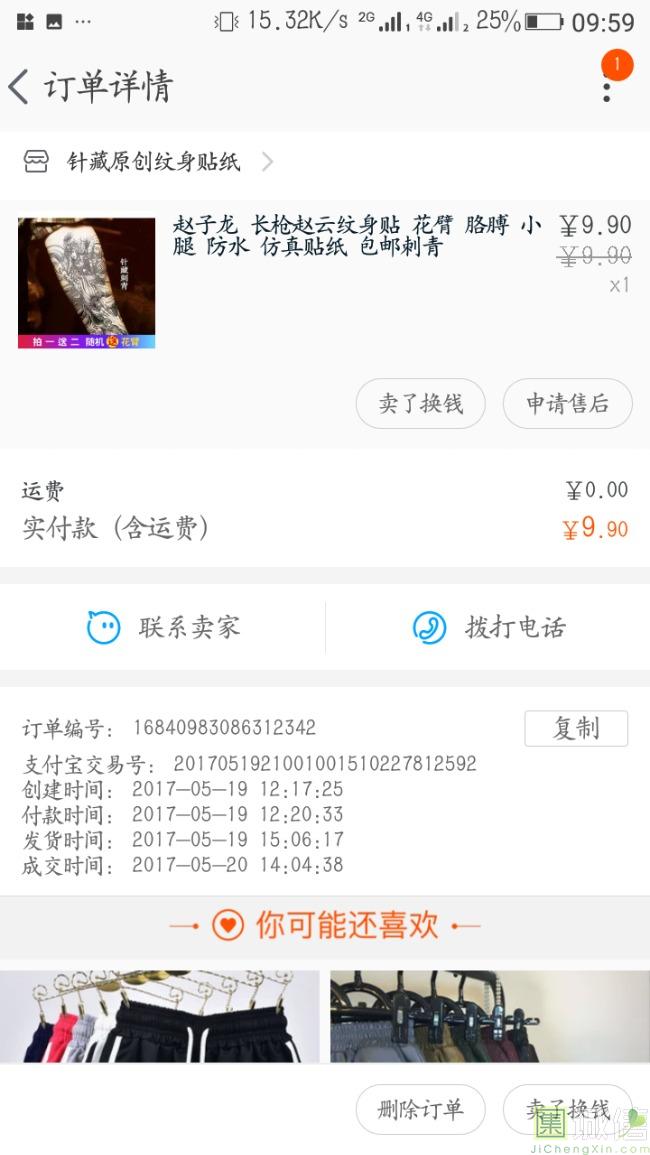Select 联系卖家 to chat with the seller
Image resolution: width=650 pixels, height=1155 pixels.
coord(163,628)
